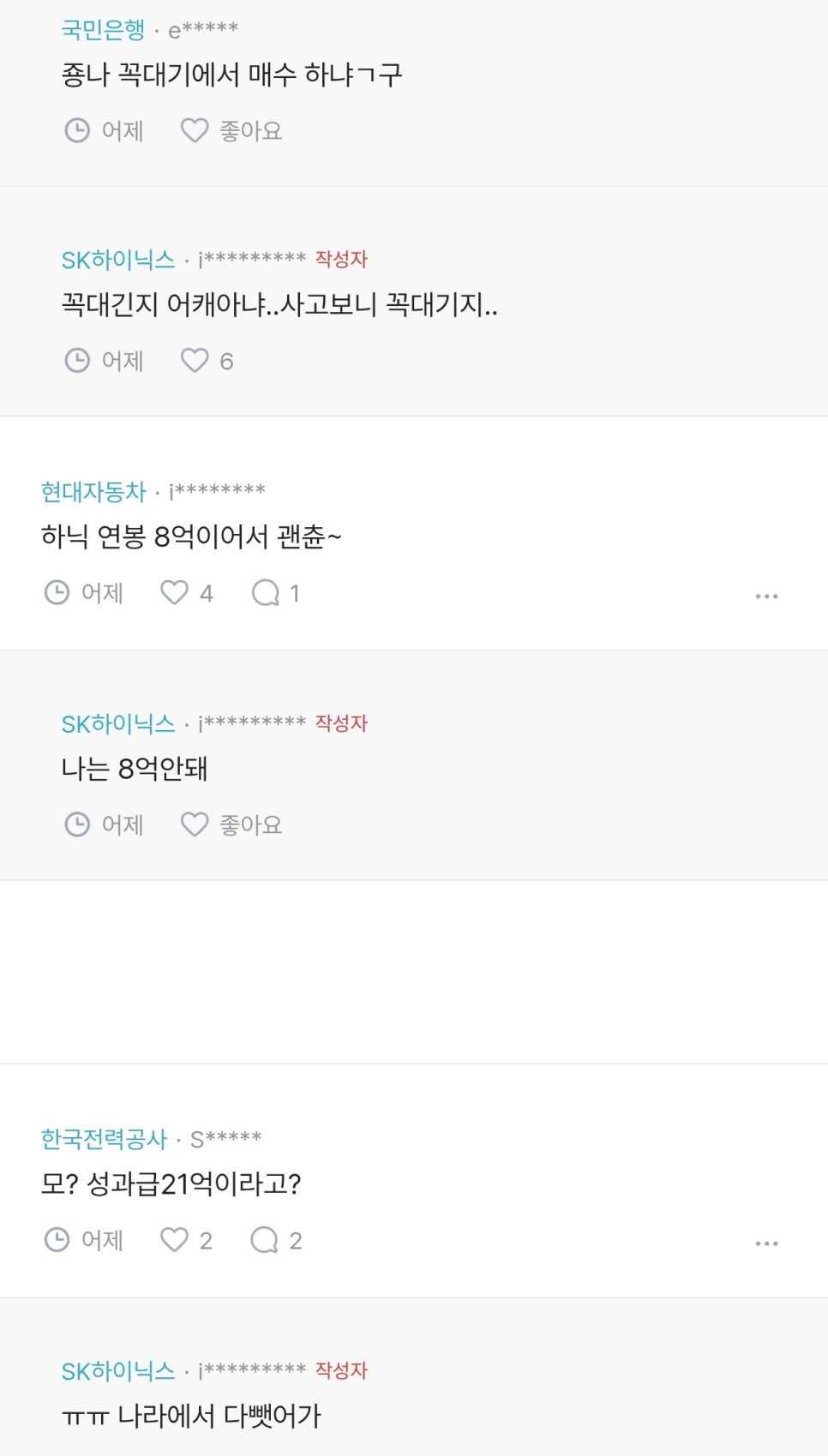Like the SK하이닉스 reply '나는 8억안돼'
The image size is (828, 1456).
click(x=231, y=824)
